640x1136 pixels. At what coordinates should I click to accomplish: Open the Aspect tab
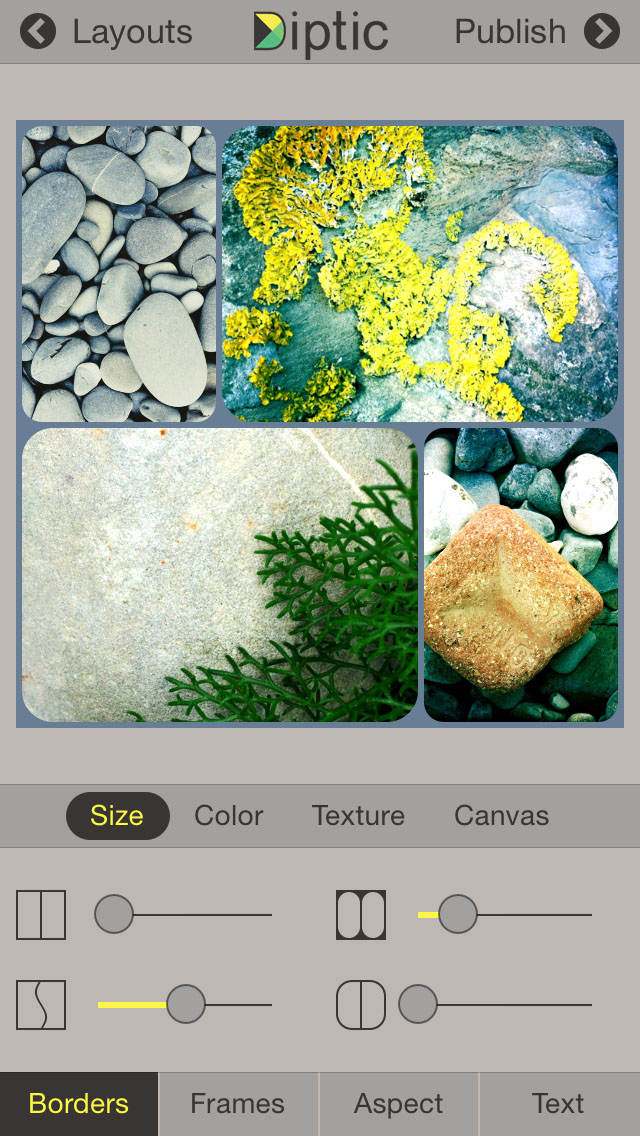[x=399, y=1104]
